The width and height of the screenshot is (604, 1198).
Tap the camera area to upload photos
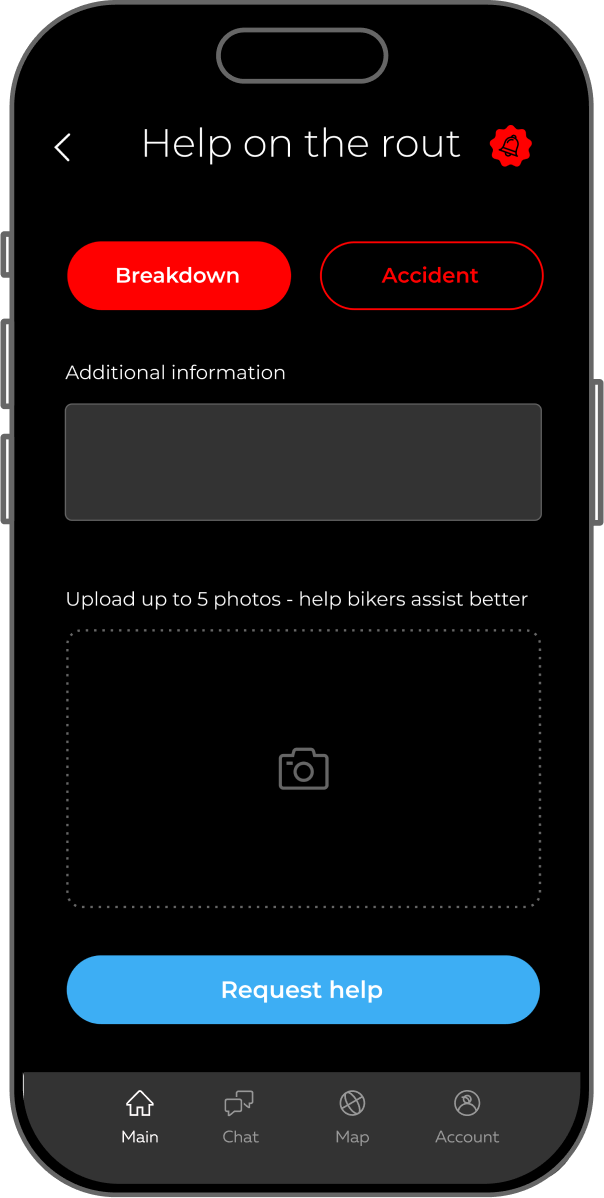pos(303,769)
